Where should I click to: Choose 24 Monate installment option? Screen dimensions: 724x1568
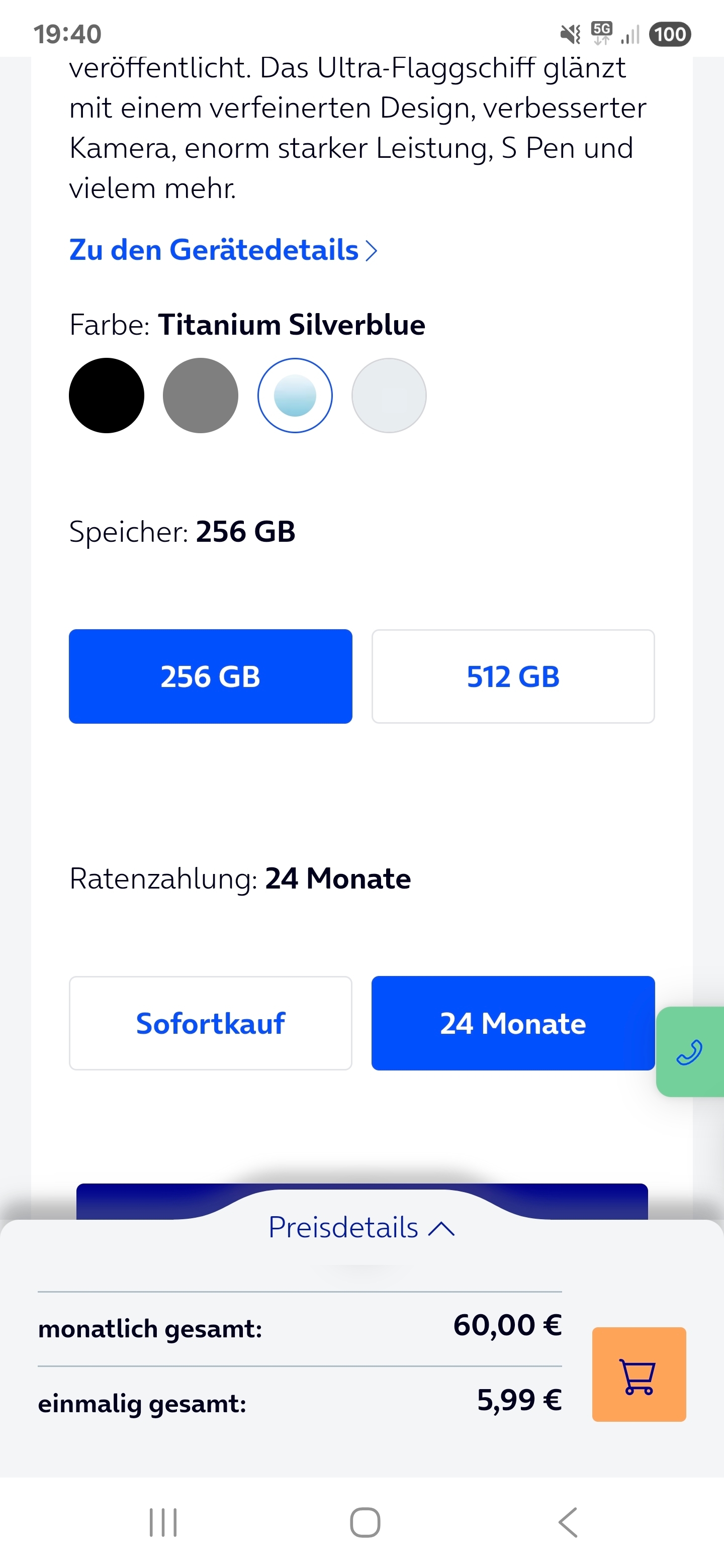pos(513,1023)
